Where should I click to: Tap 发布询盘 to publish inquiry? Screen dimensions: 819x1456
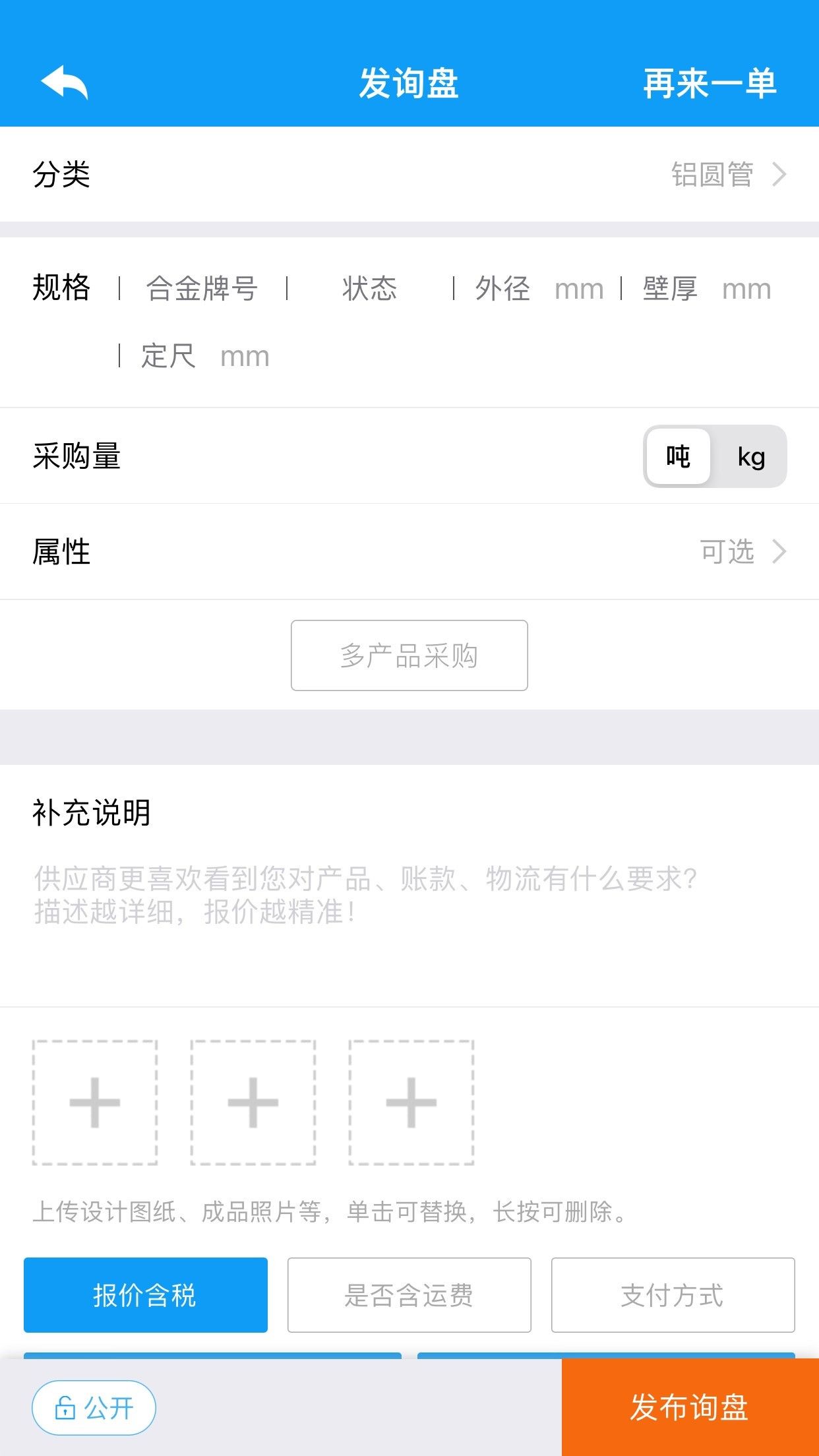[690, 1407]
